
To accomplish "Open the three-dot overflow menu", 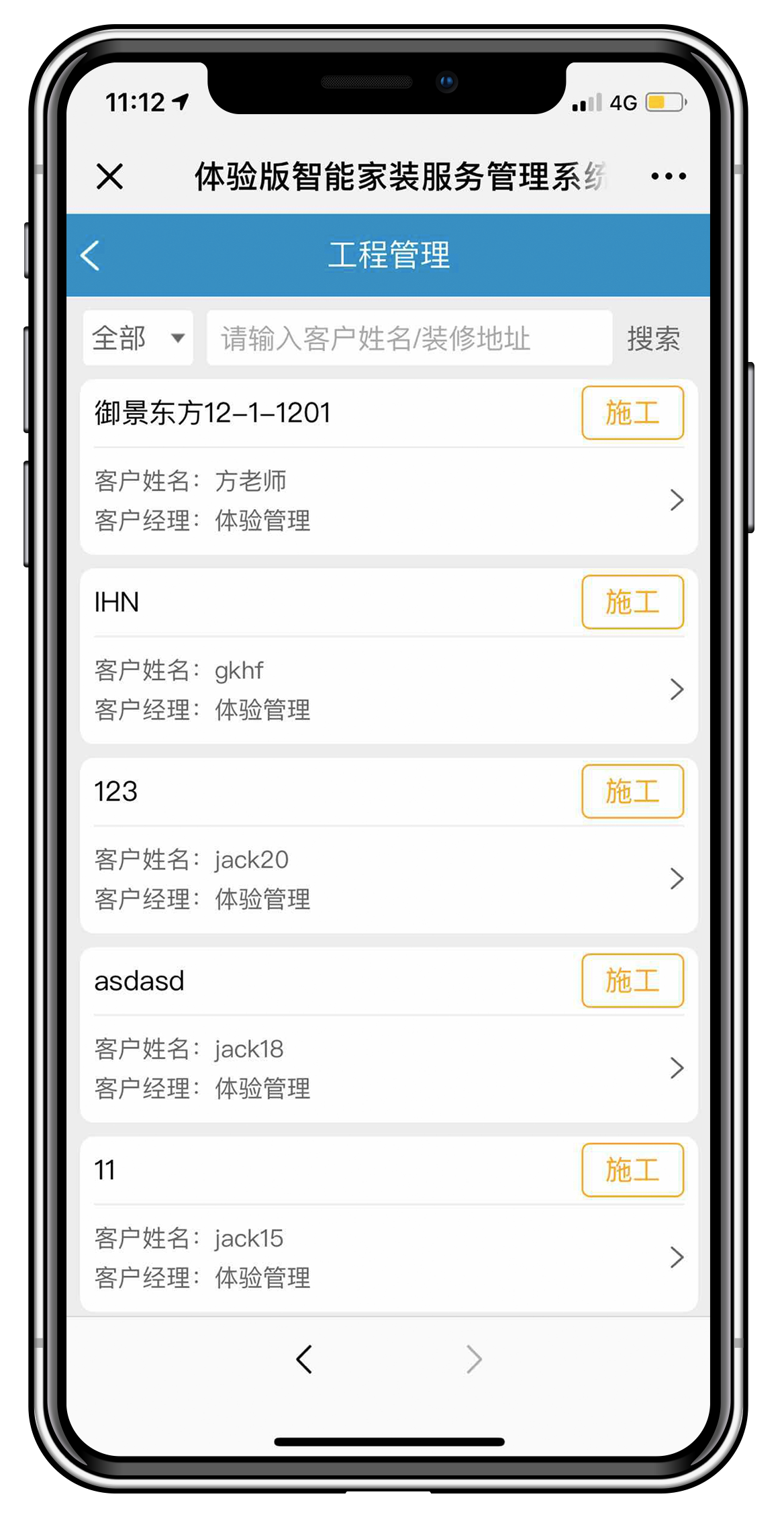I will (x=669, y=177).
